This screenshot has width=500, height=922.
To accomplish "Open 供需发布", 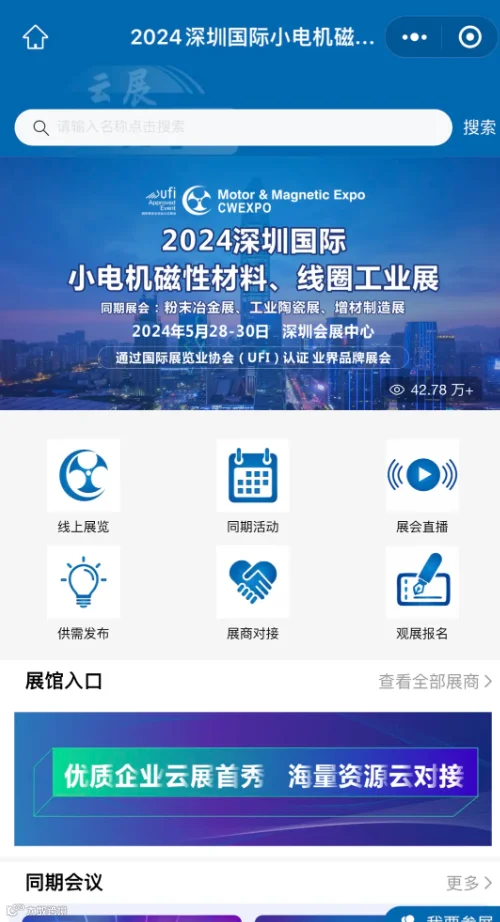I will pos(84,593).
